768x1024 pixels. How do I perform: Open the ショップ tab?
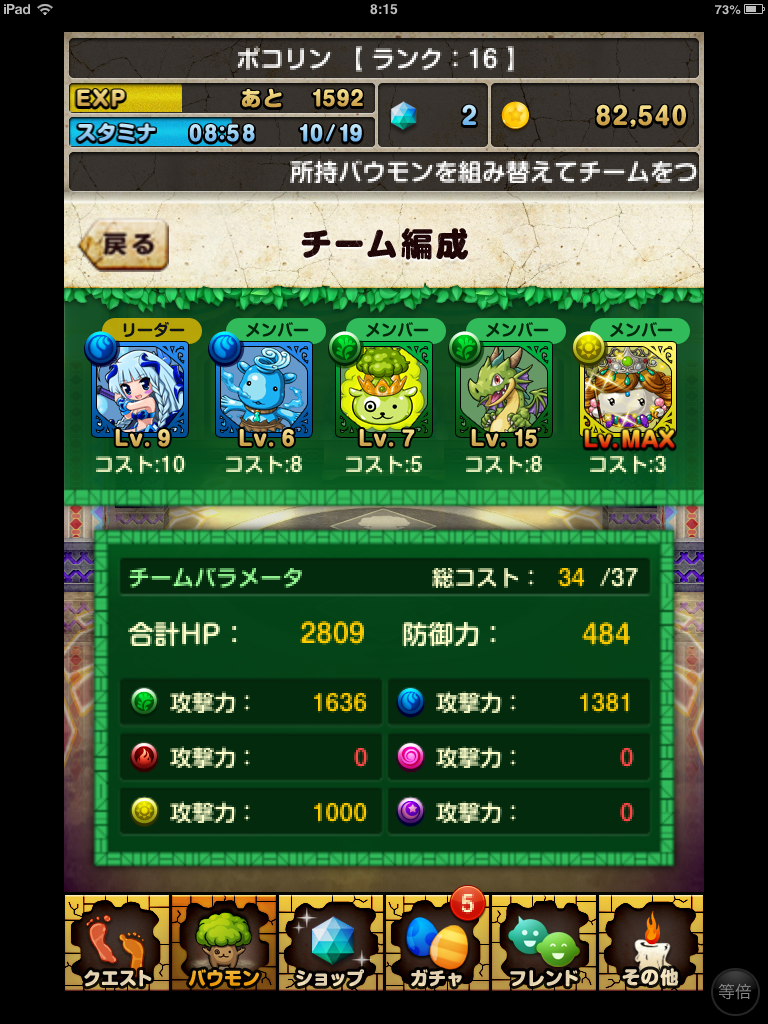pyautogui.click(x=331, y=944)
